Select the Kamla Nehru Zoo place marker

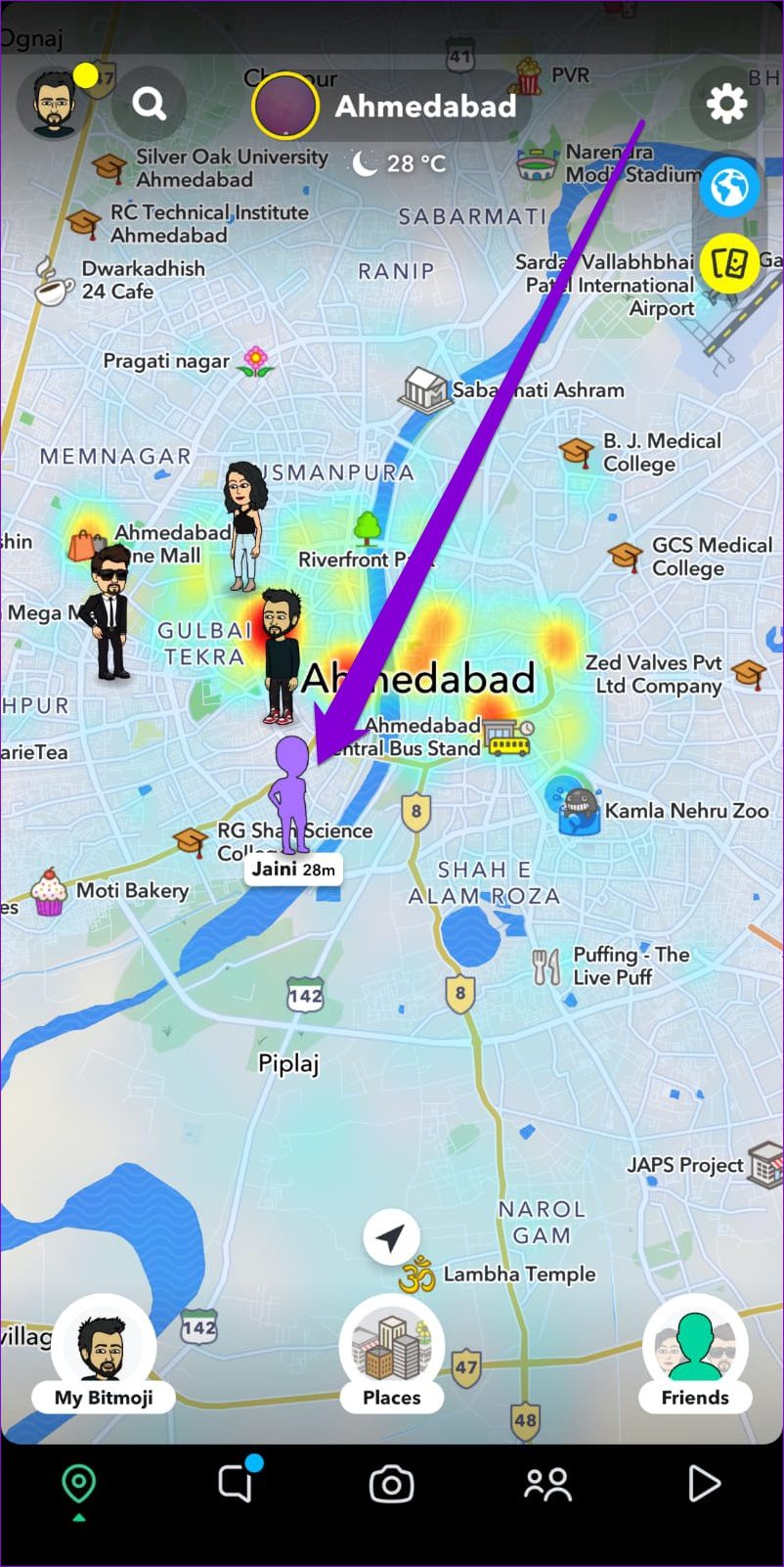[x=577, y=809]
